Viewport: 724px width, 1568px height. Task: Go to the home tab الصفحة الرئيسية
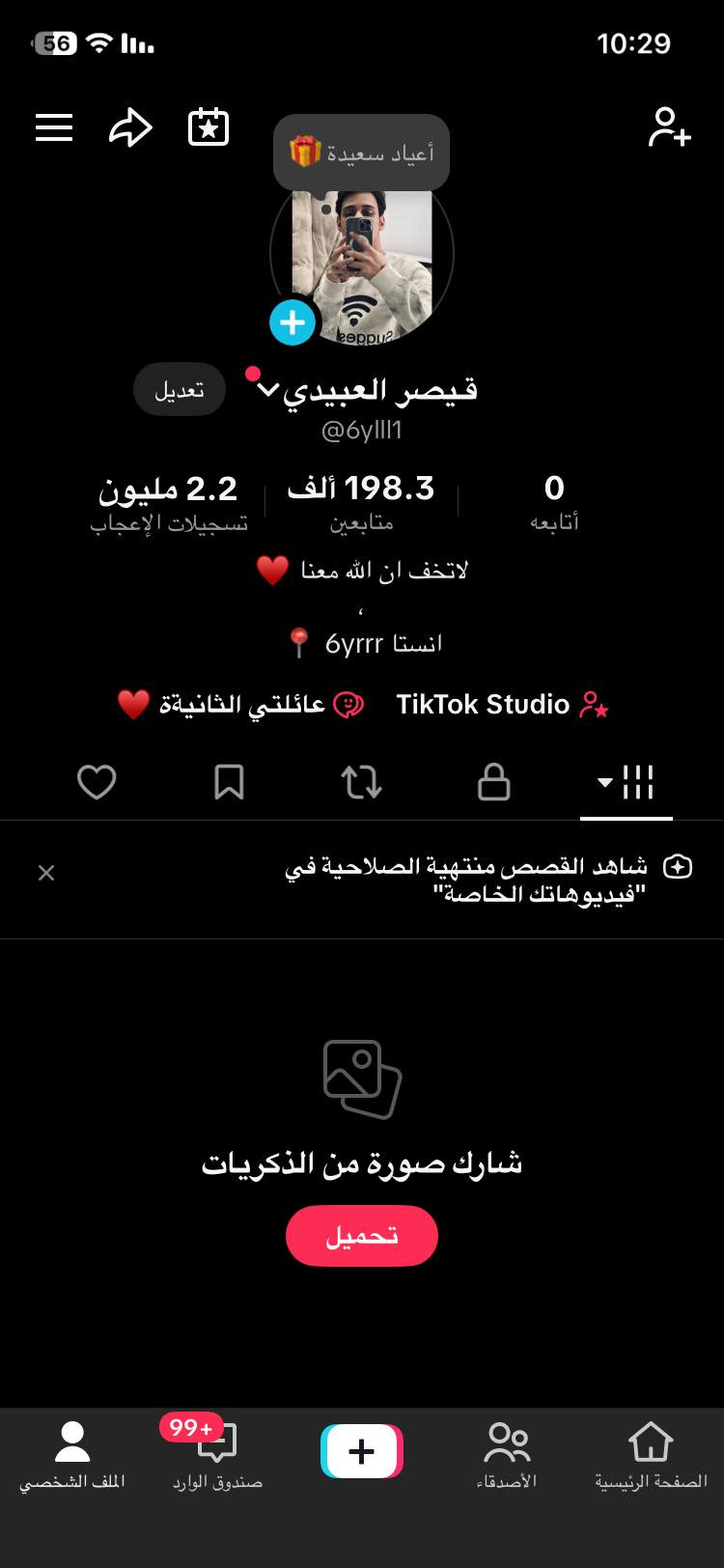[x=651, y=1454]
